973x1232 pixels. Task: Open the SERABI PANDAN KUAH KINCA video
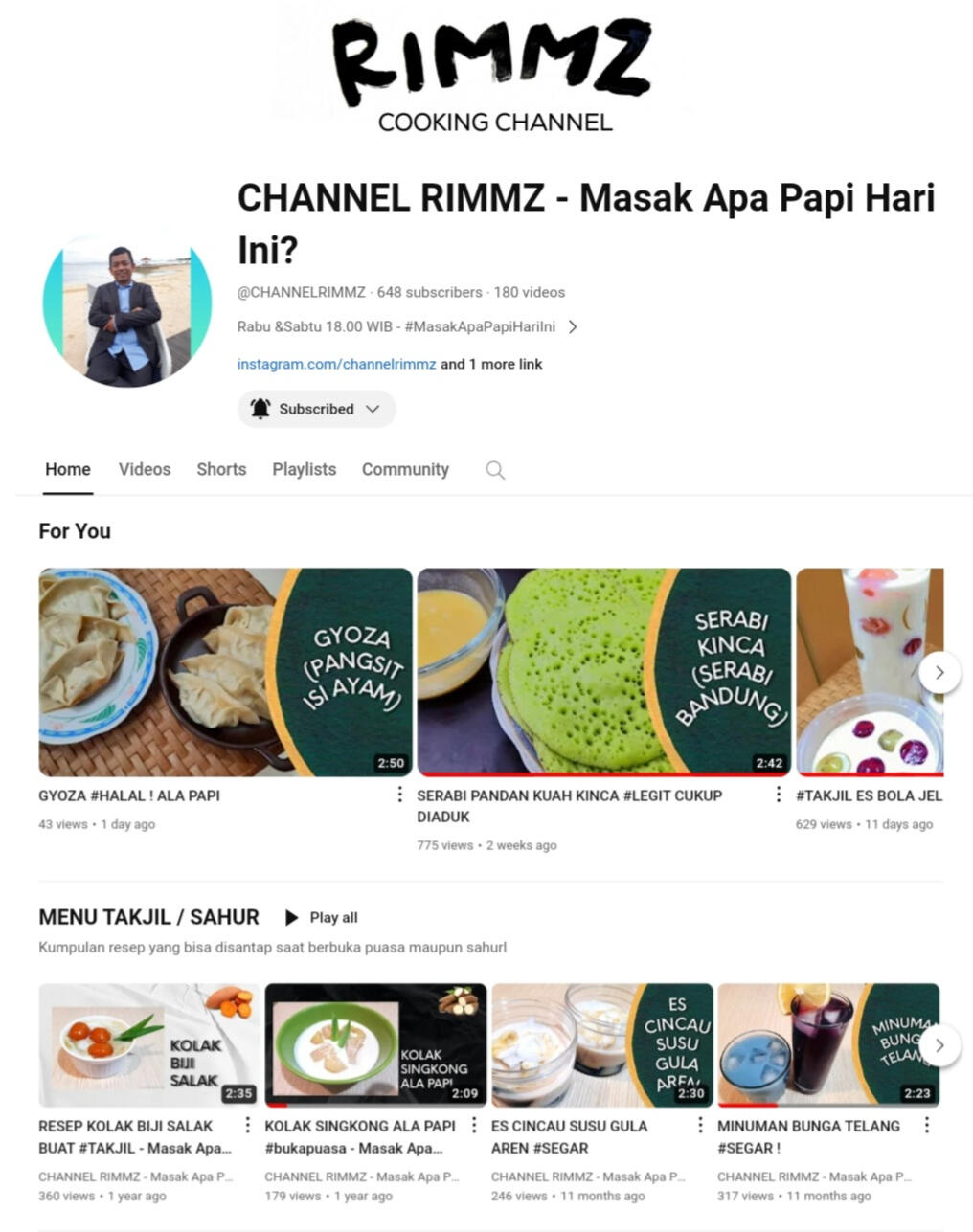(603, 672)
